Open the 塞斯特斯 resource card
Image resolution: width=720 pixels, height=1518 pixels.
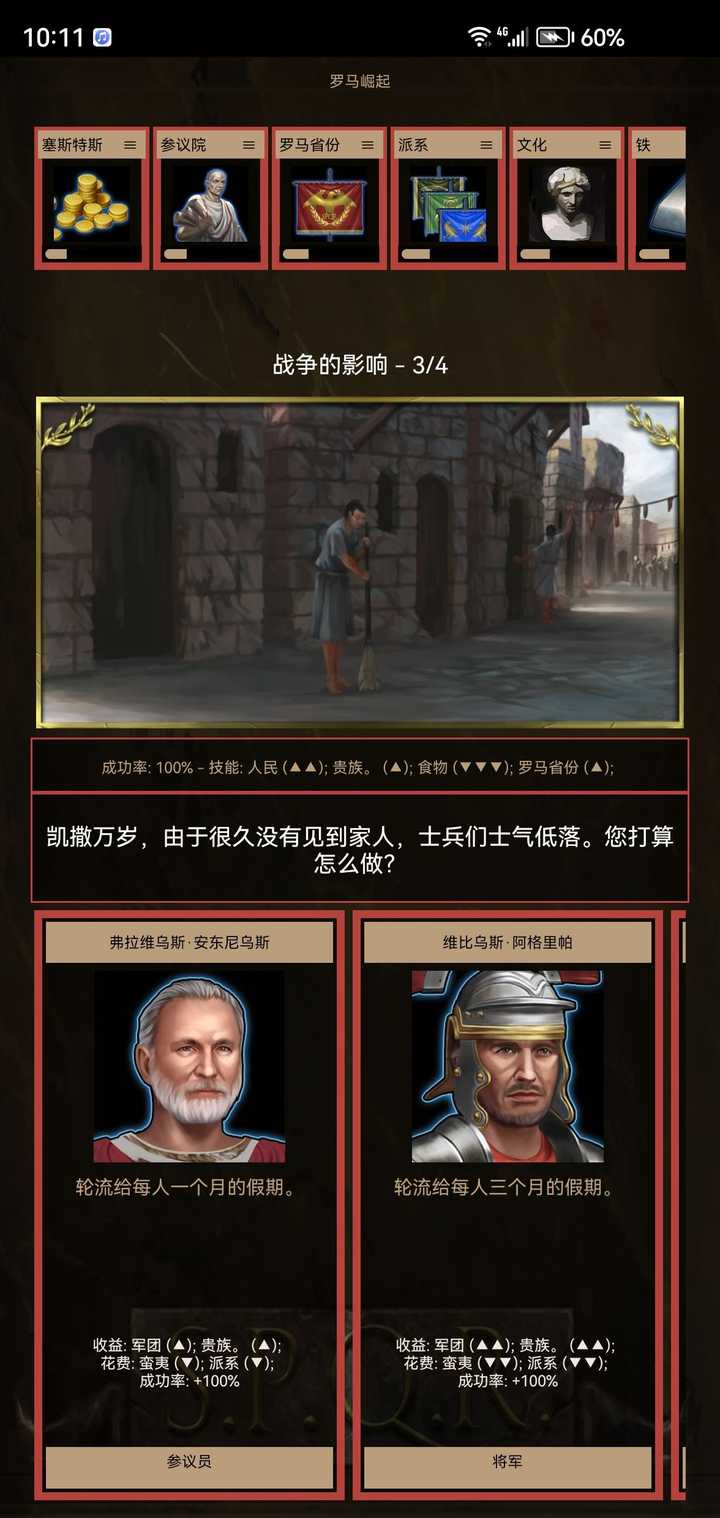pyautogui.click(x=91, y=198)
